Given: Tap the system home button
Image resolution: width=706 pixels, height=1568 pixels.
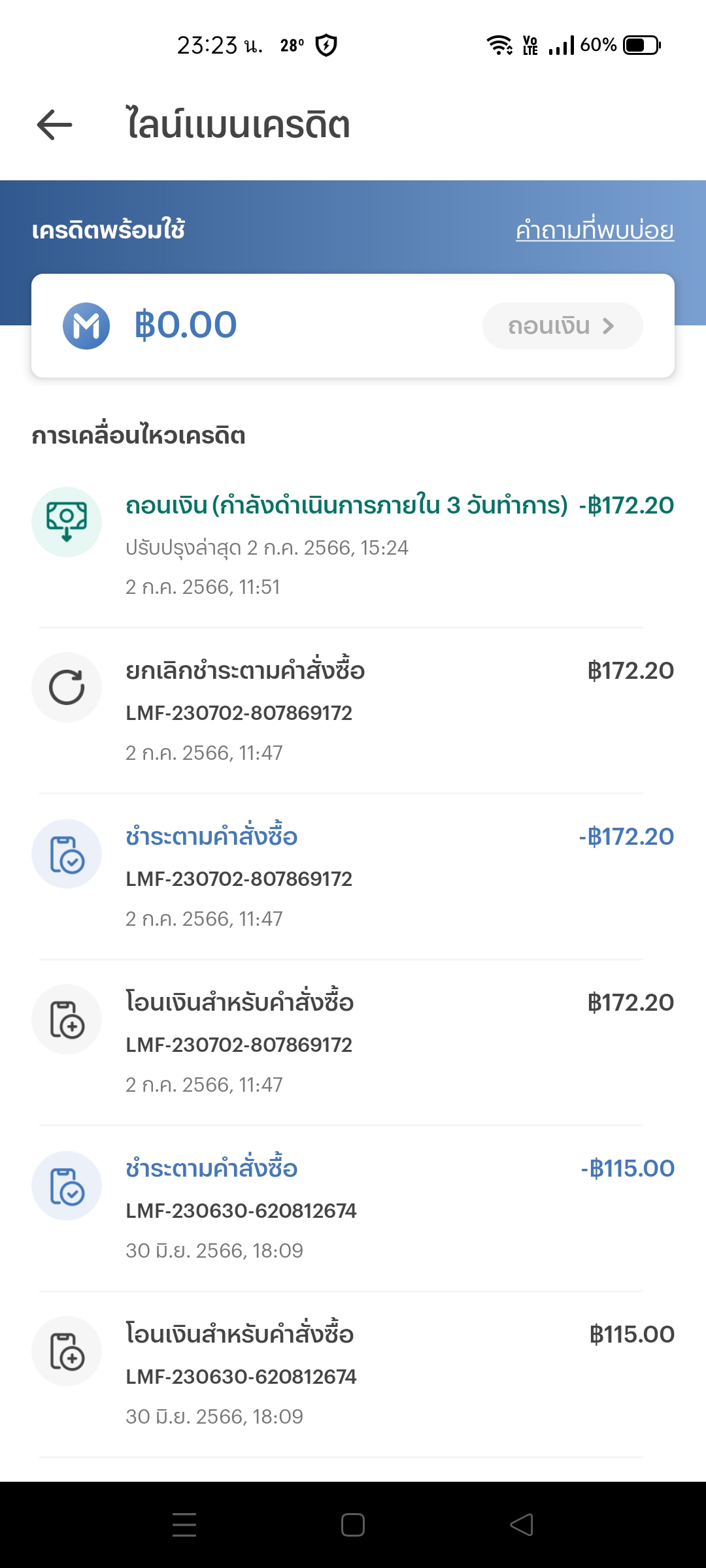Looking at the screenshot, I should pyautogui.click(x=353, y=1525).
